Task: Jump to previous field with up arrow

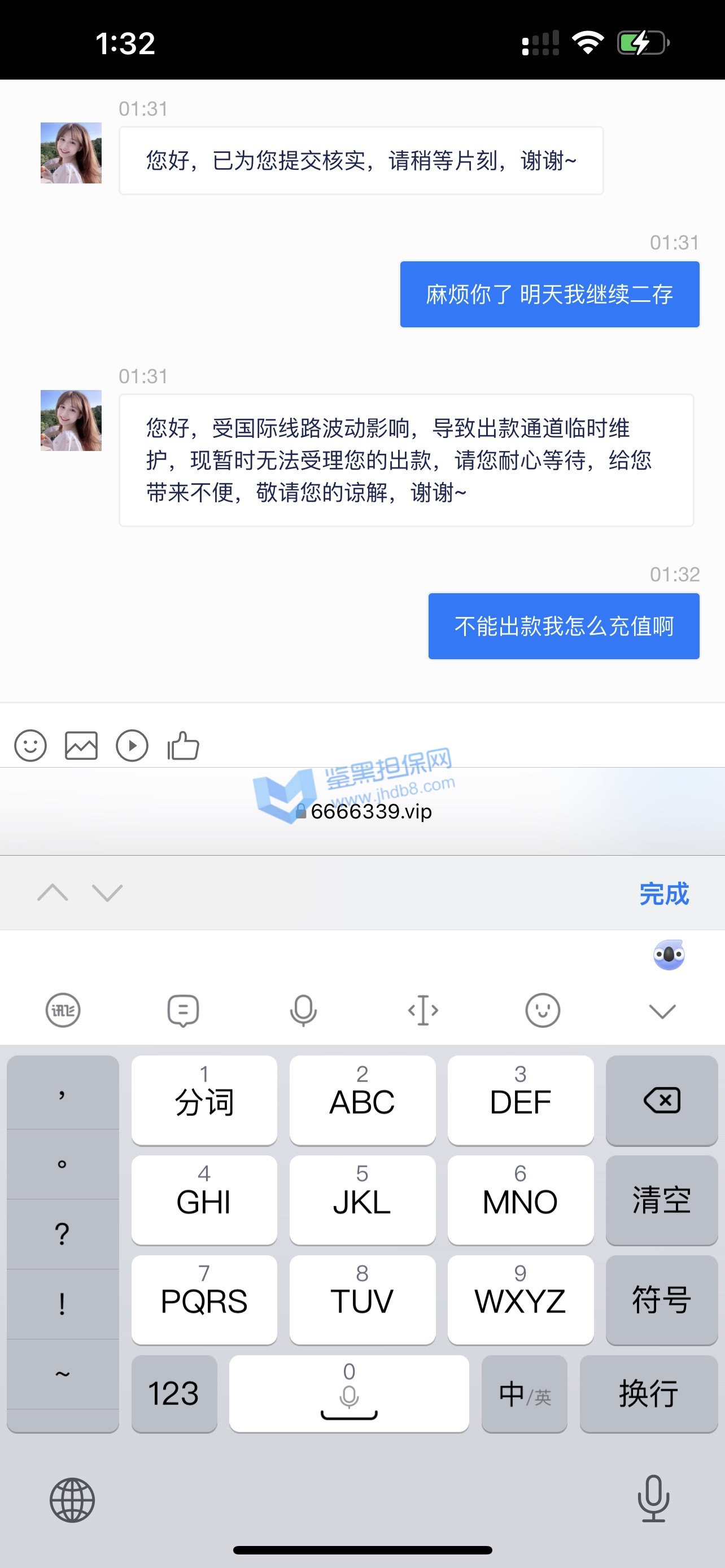Action: pos(53,892)
